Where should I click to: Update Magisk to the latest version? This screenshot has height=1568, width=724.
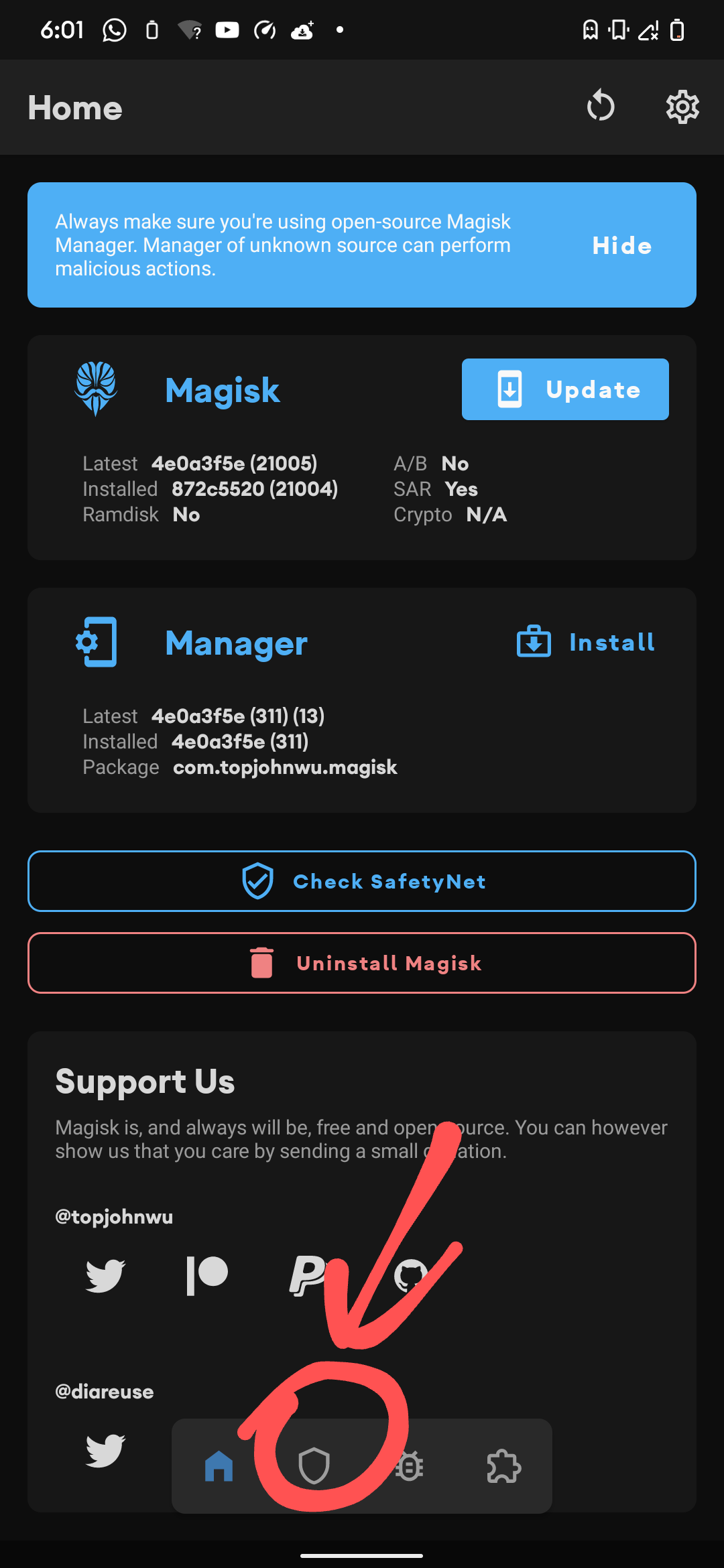565,389
